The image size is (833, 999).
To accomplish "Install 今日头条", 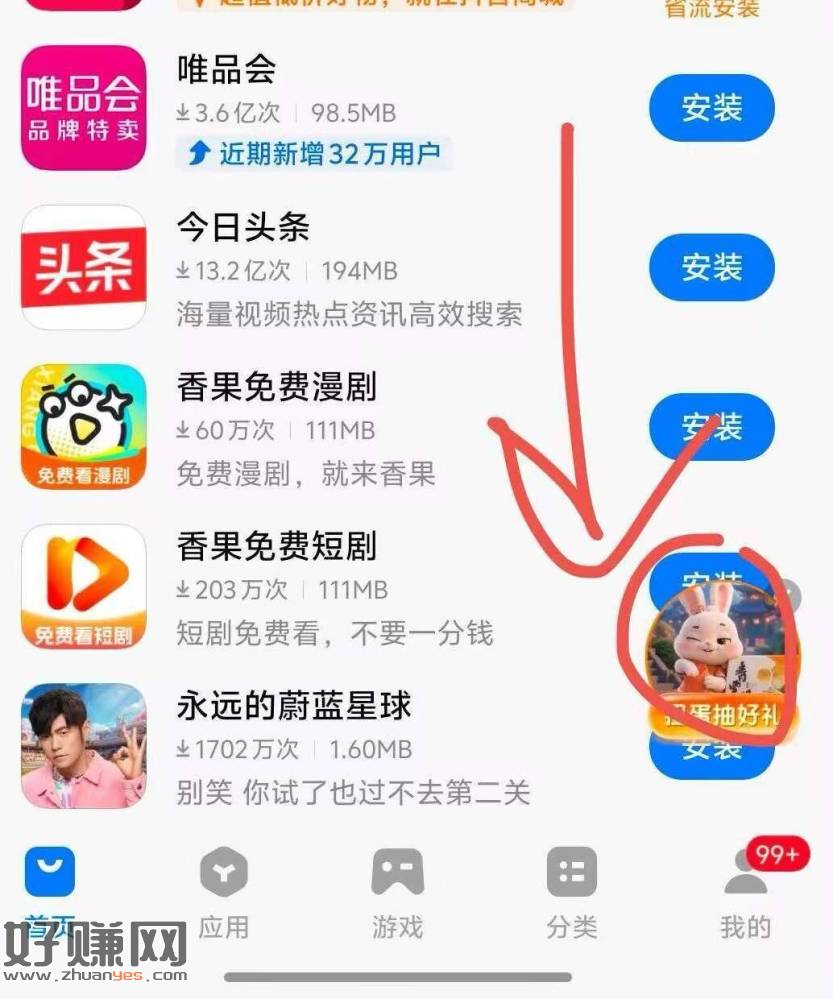I will pyautogui.click(x=711, y=267).
